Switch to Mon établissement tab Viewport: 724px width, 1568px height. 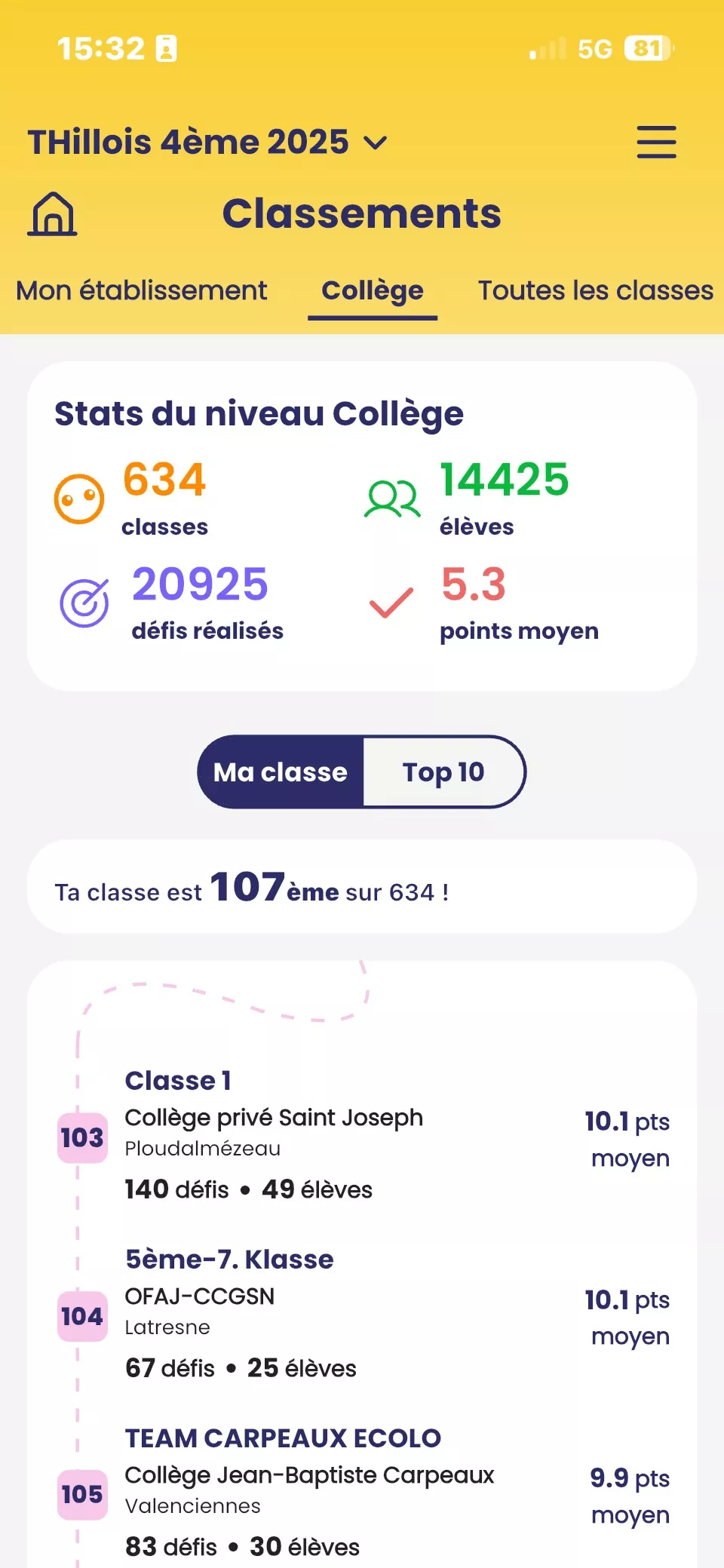coord(142,291)
